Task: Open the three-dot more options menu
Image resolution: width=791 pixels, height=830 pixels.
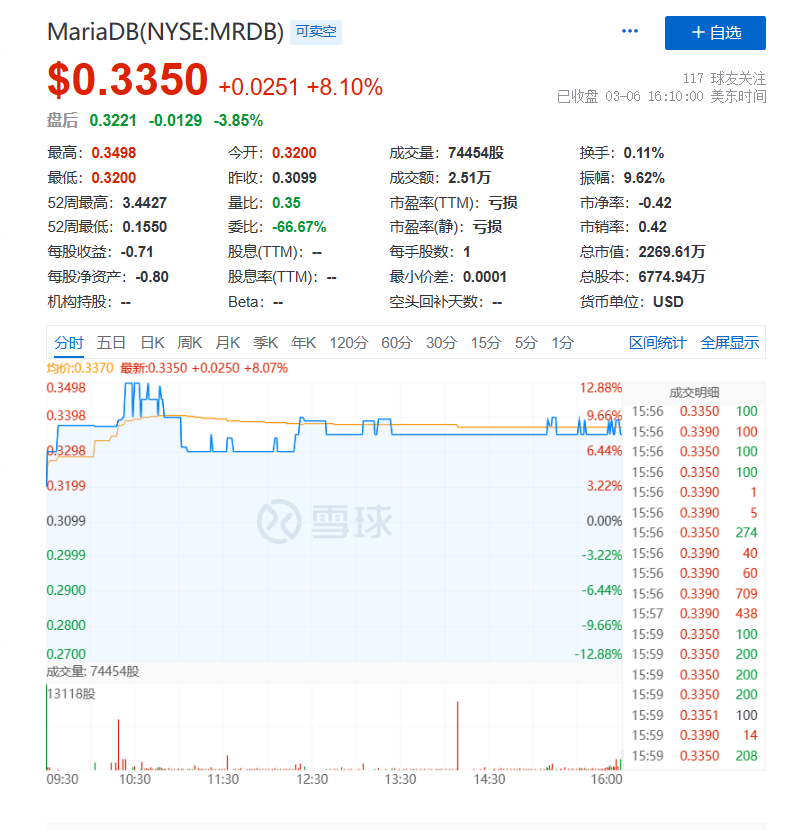Action: tap(629, 32)
